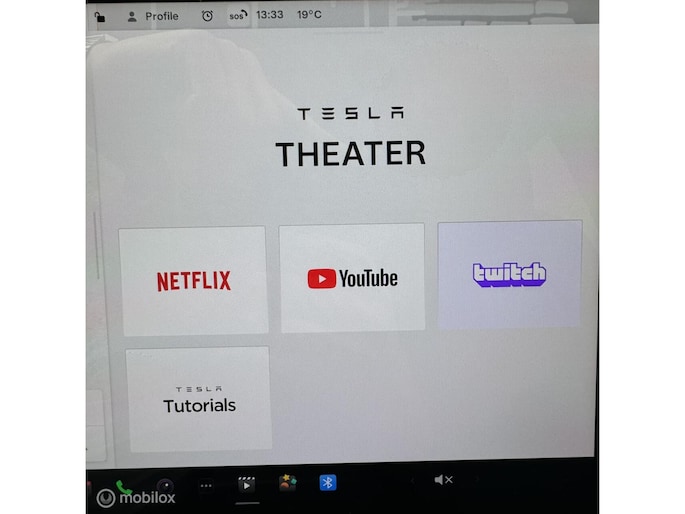Tap the Theater clapperboard icon
Viewport: 685px width, 514px height.
[246, 484]
